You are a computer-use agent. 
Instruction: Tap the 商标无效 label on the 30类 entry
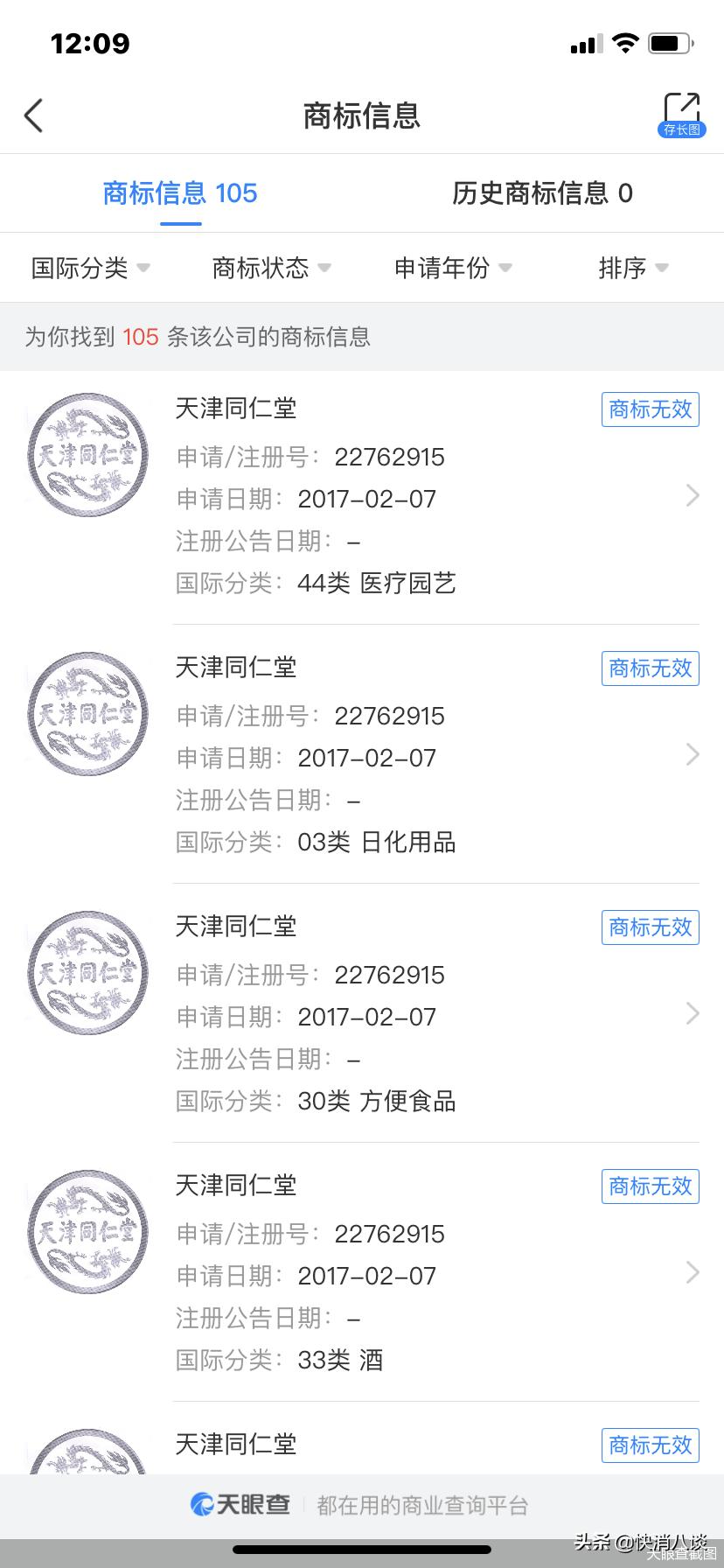[x=650, y=927]
